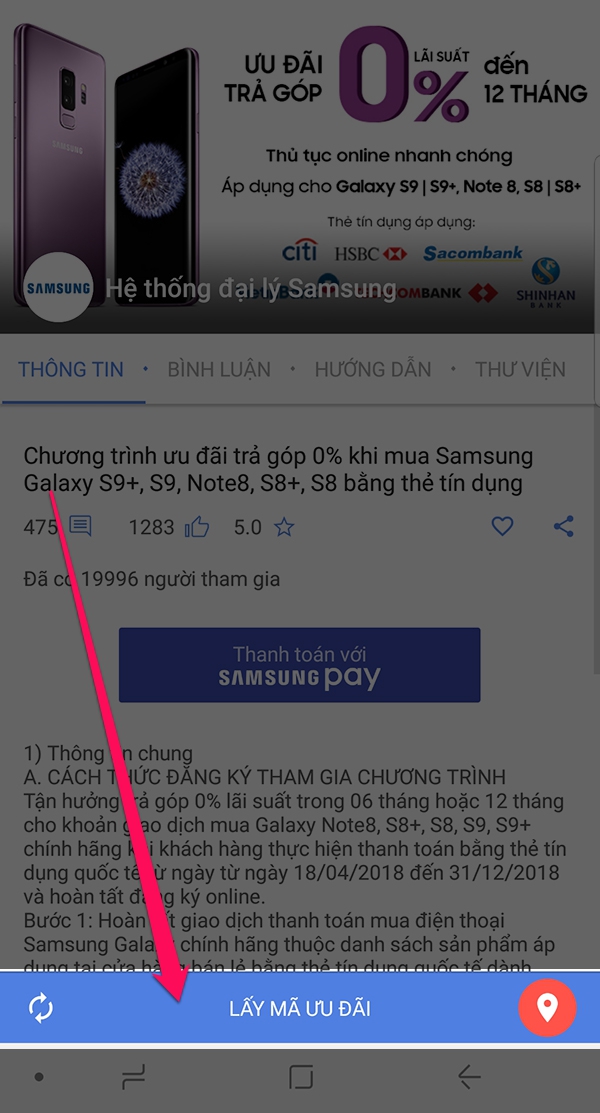
Task: Share this promotion
Action: [564, 526]
